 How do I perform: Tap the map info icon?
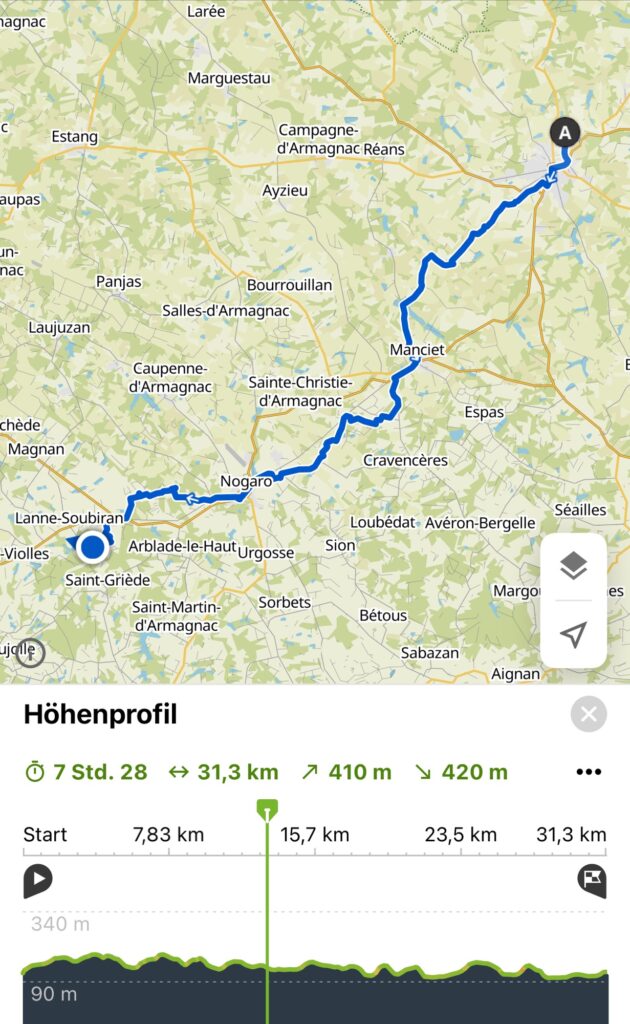30,652
